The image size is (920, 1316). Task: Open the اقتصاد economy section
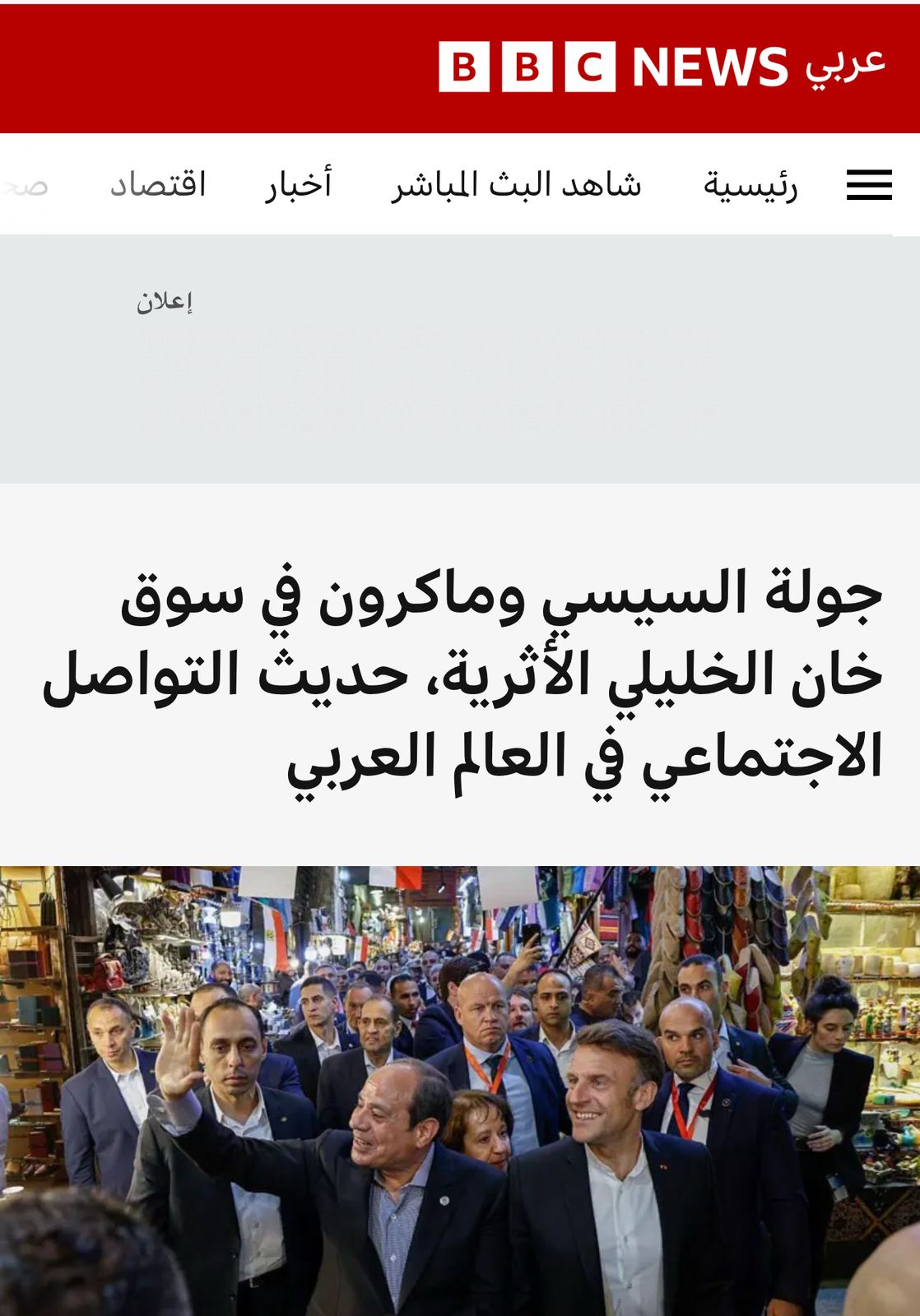158,185
